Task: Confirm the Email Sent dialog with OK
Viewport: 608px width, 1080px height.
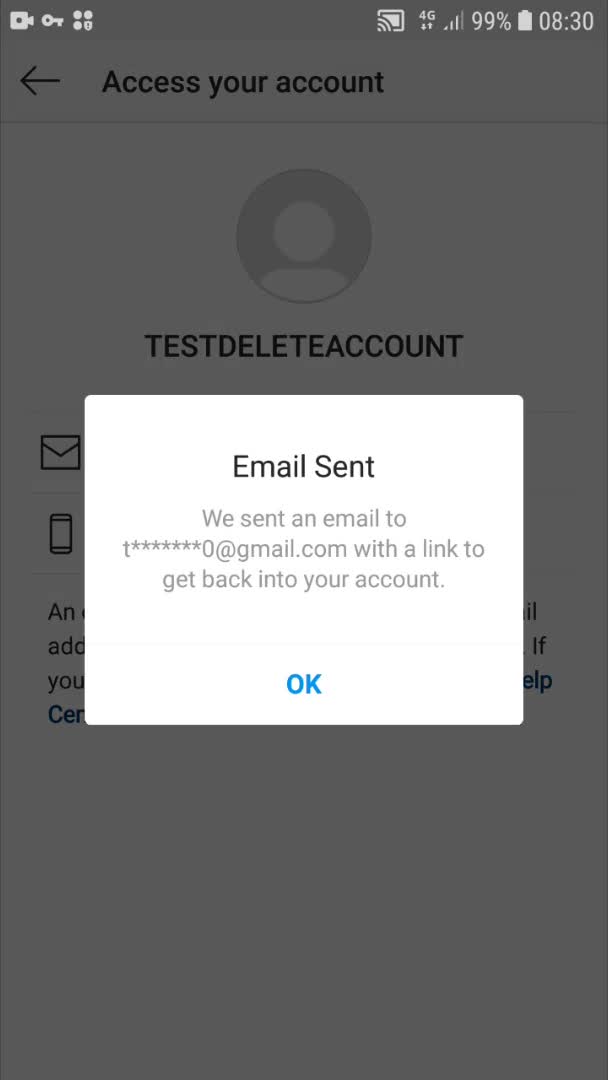Action: (303, 684)
